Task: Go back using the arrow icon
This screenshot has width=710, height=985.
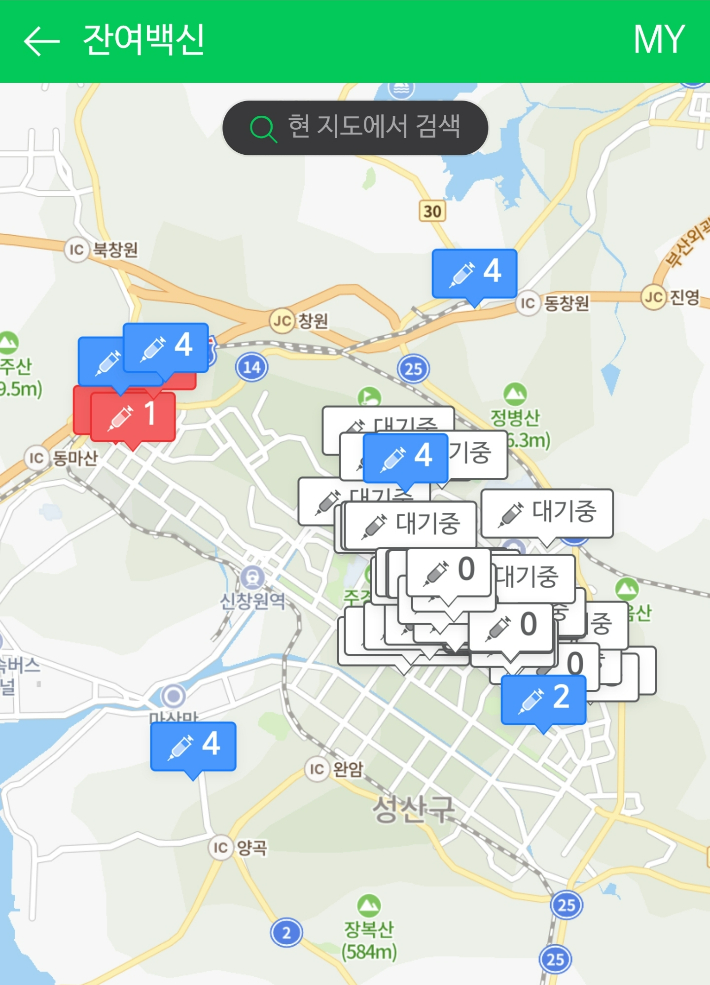Action: [41, 41]
